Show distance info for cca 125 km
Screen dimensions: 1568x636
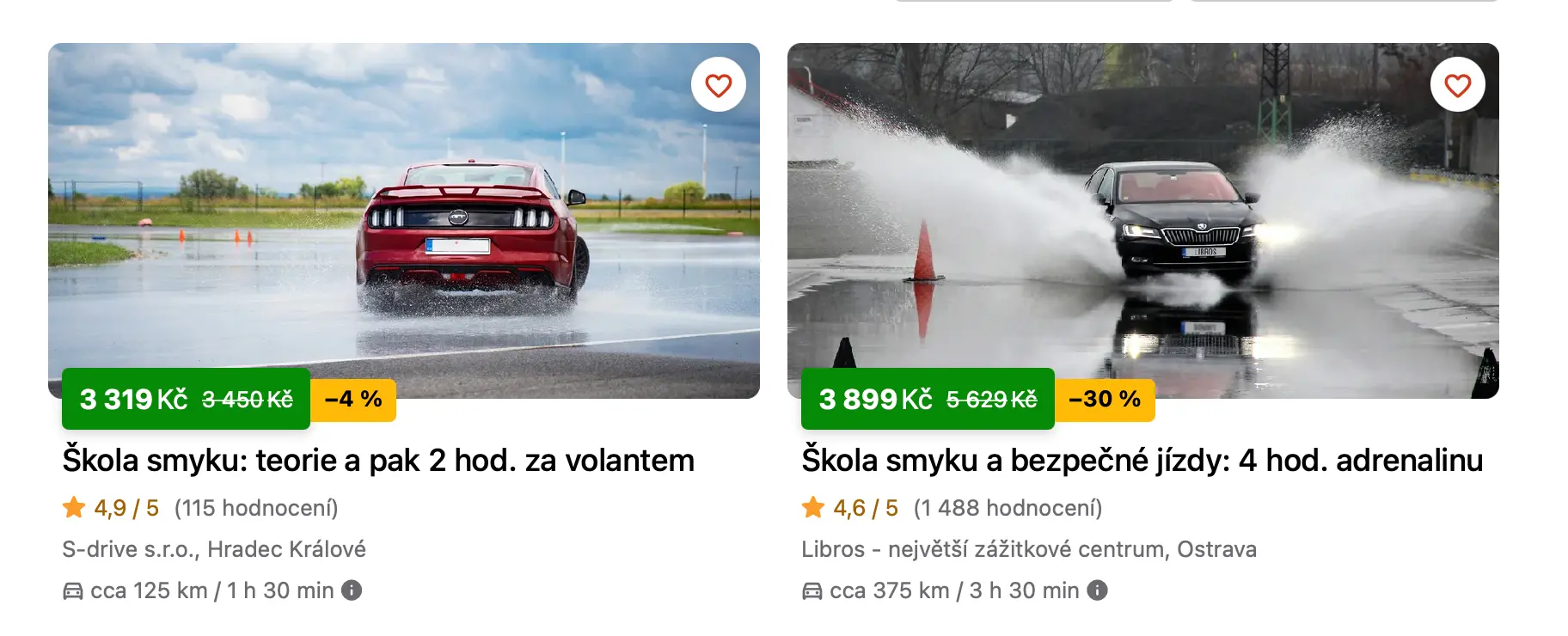click(x=352, y=590)
